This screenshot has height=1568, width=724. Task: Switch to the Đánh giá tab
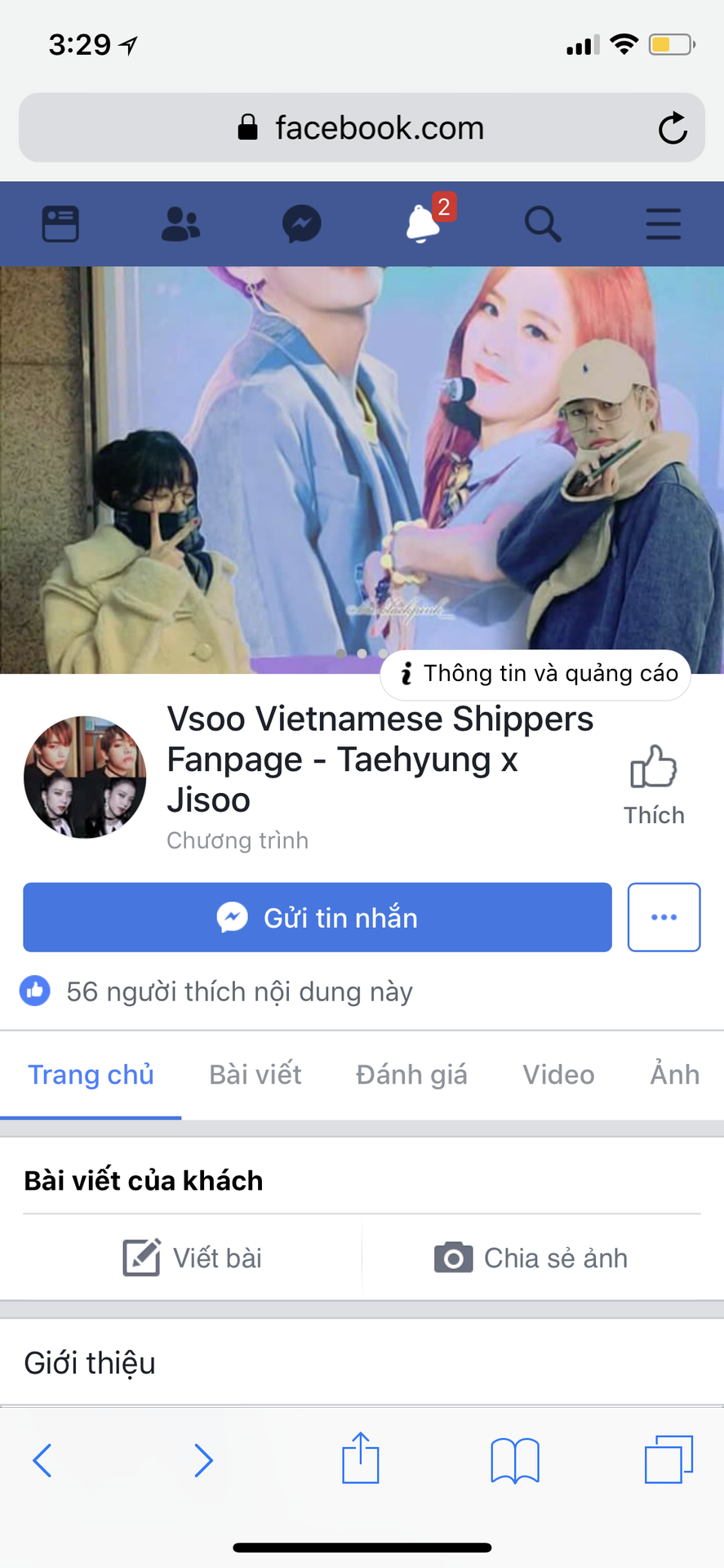(411, 1074)
